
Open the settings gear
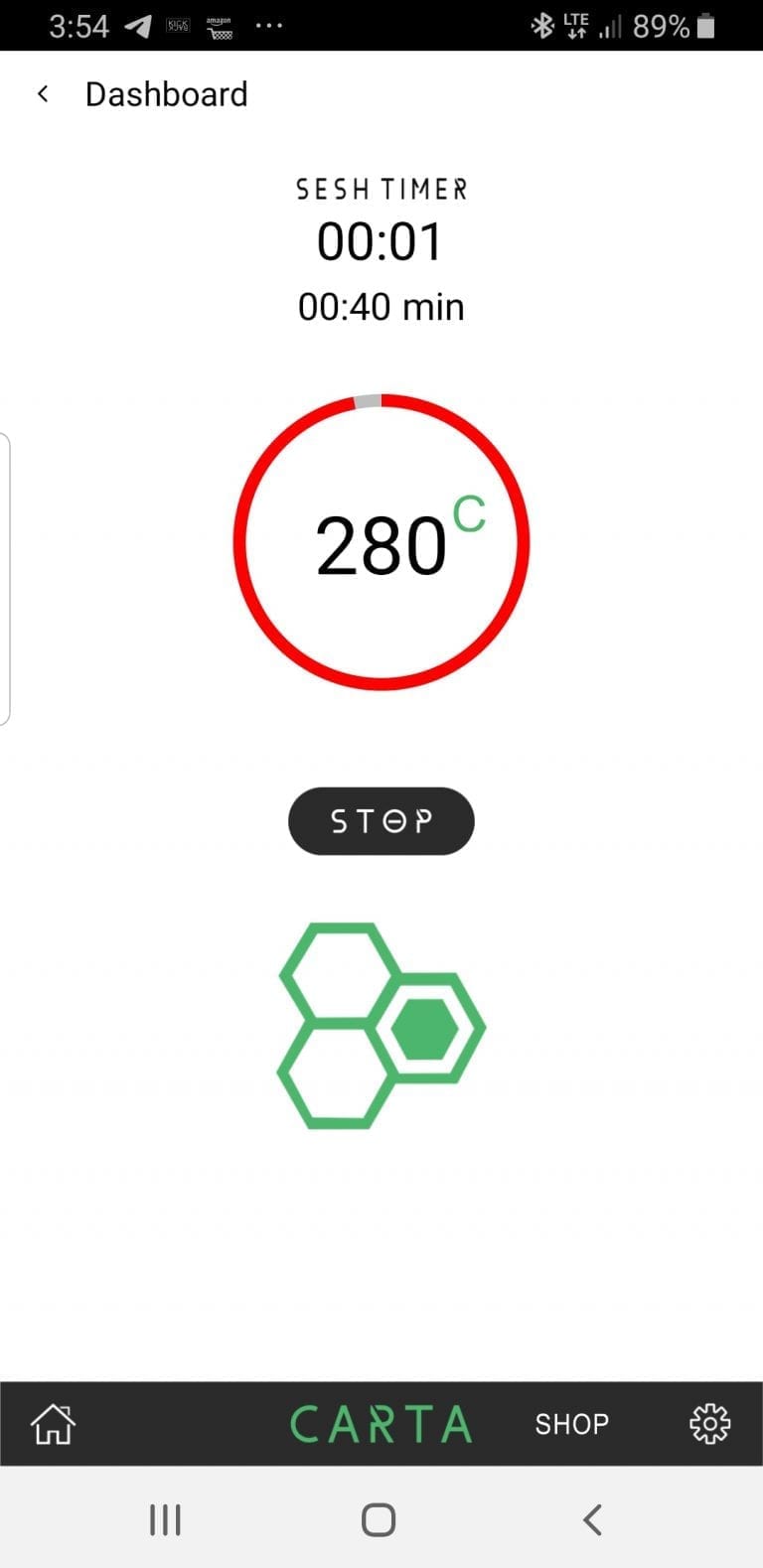(x=709, y=1424)
